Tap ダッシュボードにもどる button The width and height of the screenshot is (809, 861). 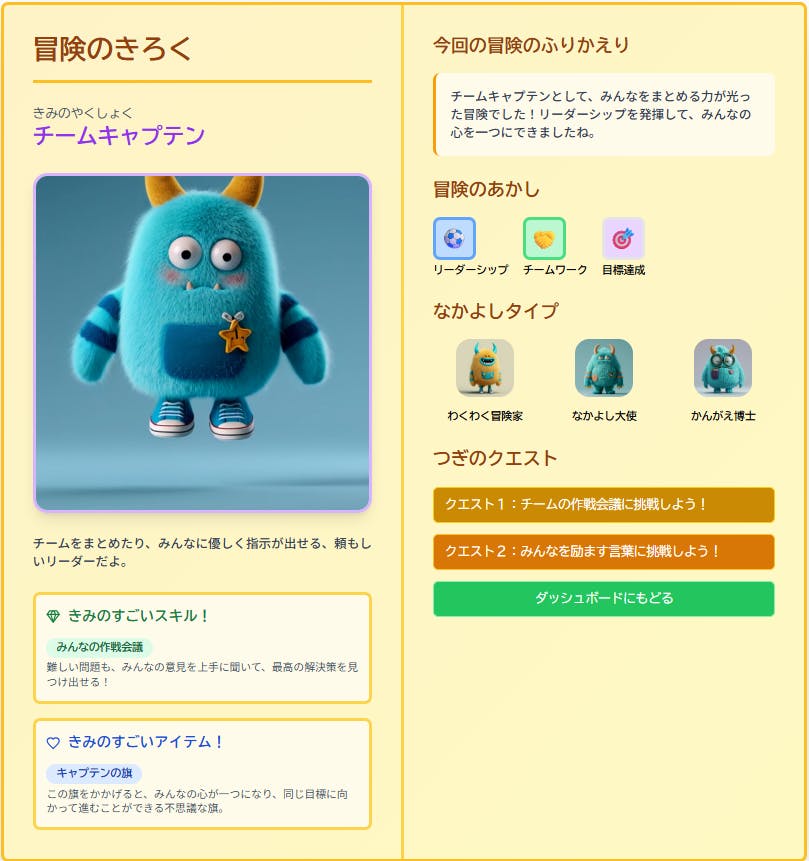pyautogui.click(x=604, y=599)
